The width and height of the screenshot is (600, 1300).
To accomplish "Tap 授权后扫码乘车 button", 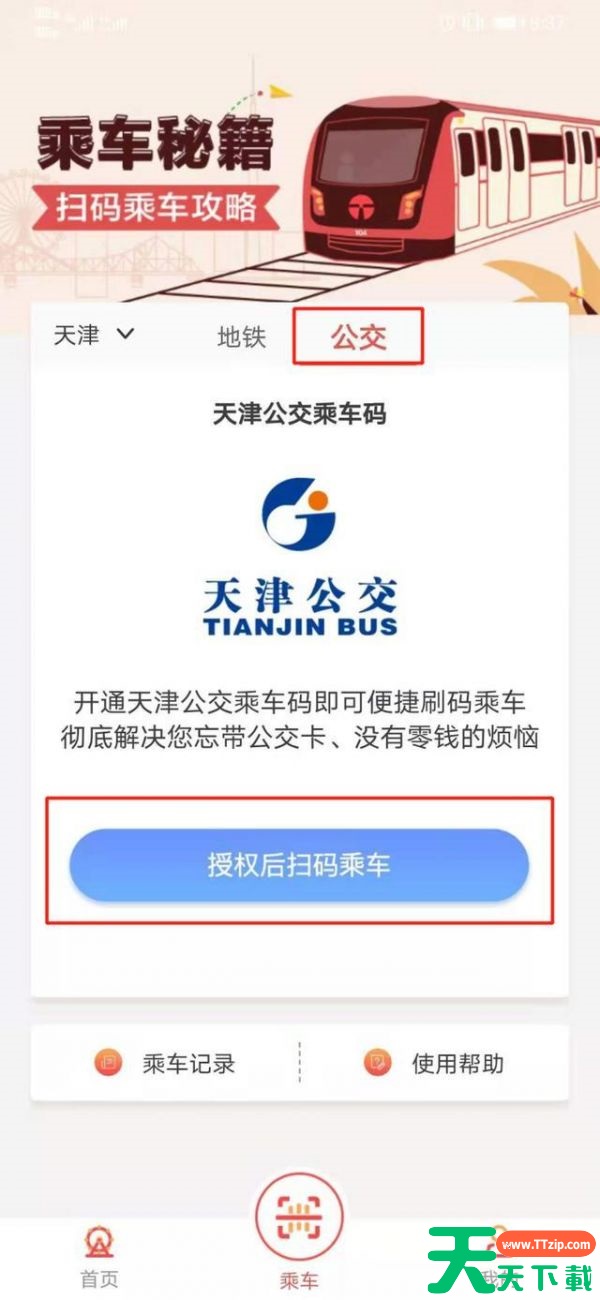I will click(298, 865).
